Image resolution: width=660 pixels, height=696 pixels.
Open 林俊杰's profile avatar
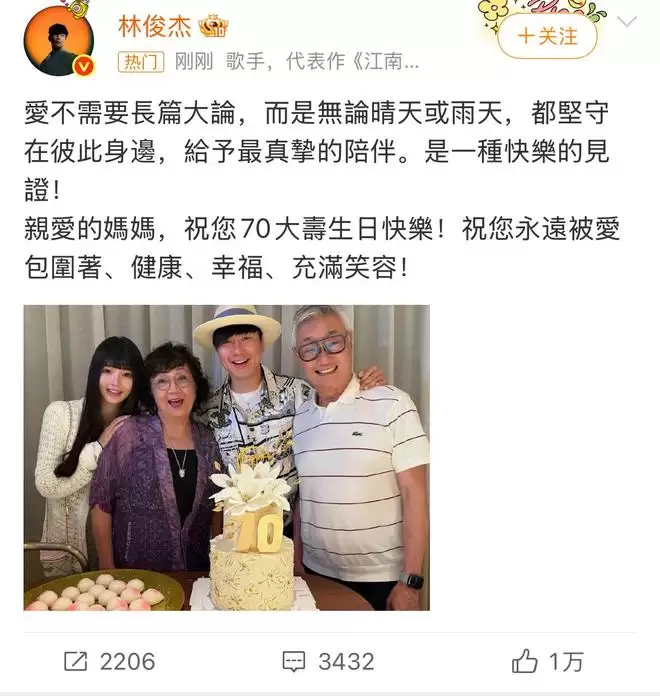click(x=58, y=41)
